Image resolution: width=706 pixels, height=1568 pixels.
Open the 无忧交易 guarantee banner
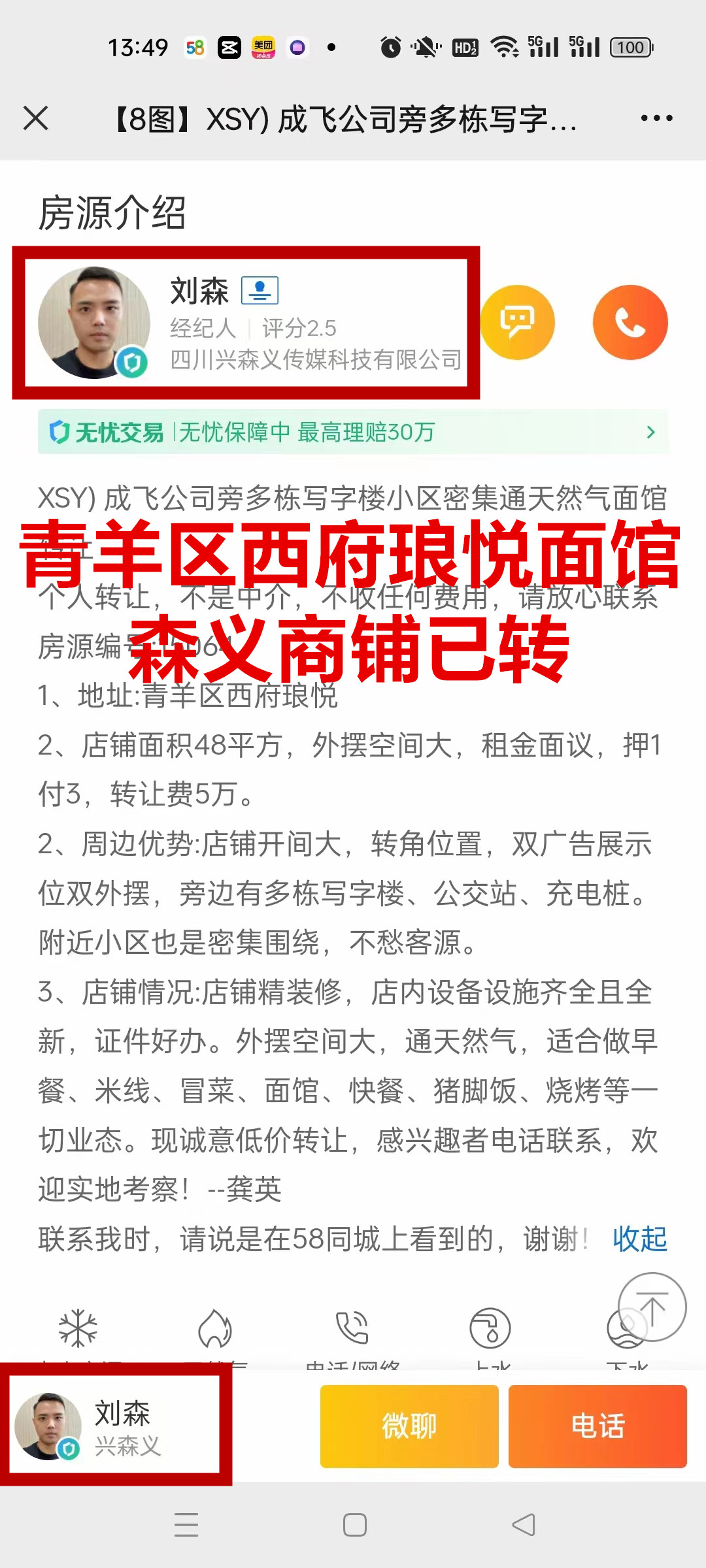tap(353, 432)
